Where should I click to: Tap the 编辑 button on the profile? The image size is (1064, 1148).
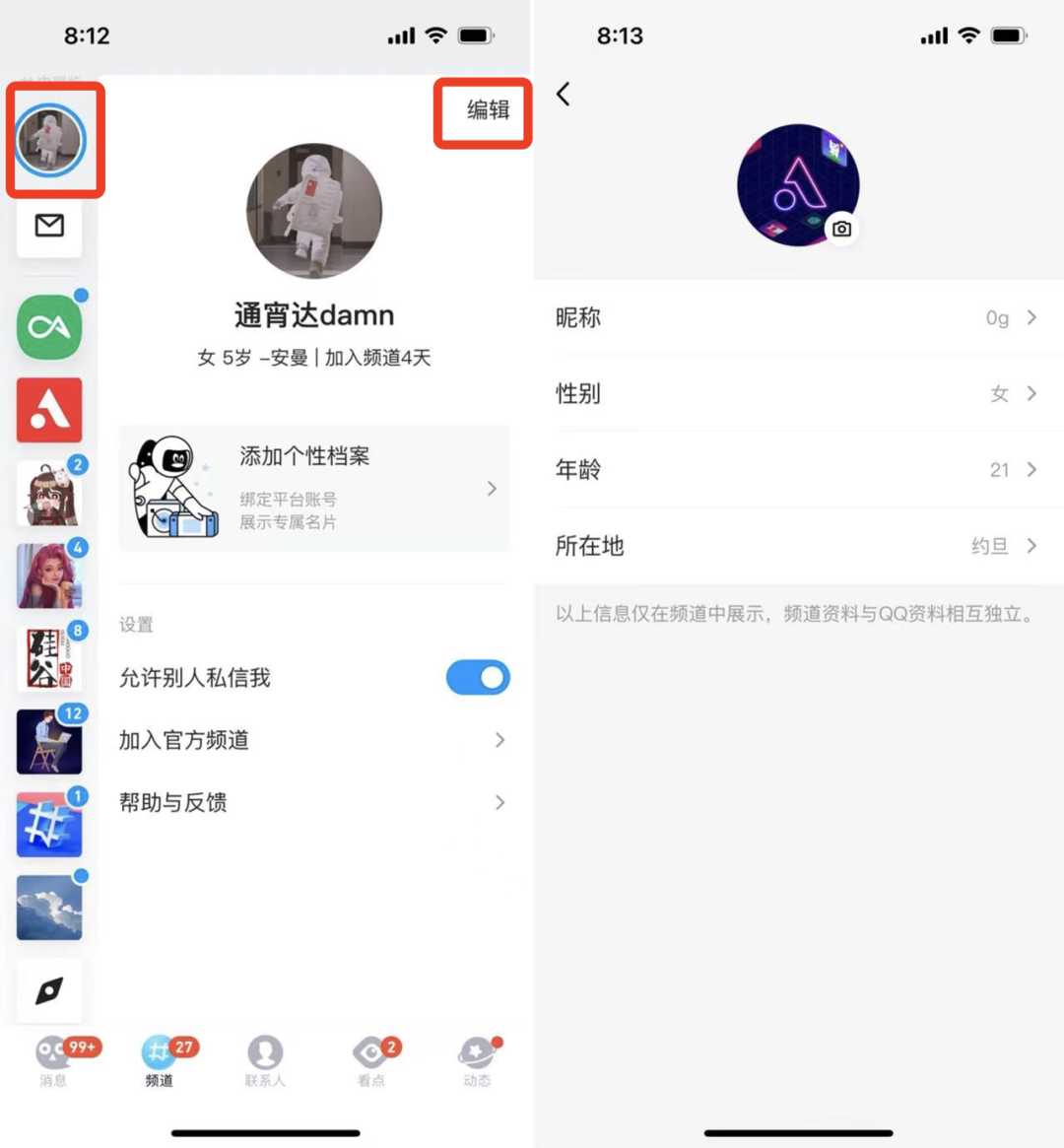488,109
